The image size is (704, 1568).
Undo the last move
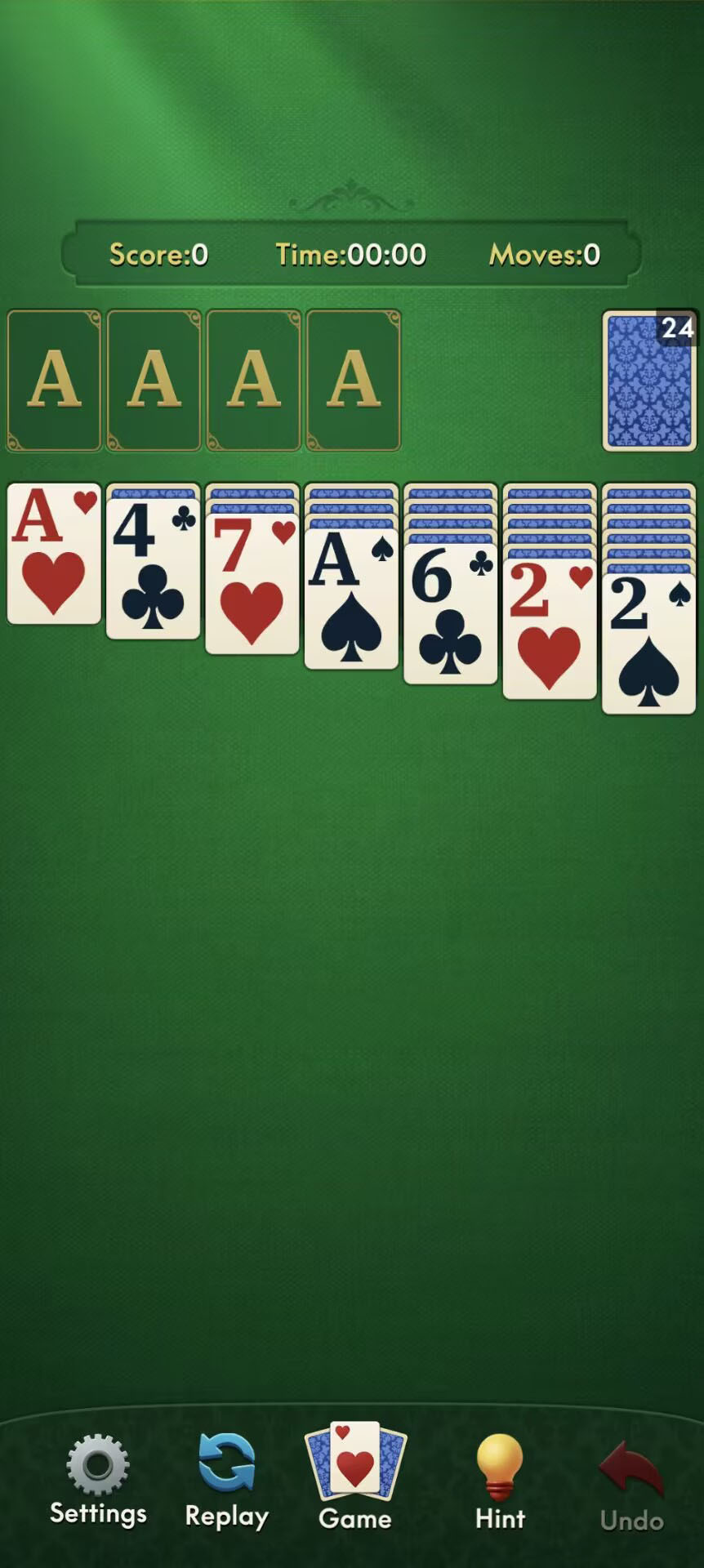[x=631, y=1486]
